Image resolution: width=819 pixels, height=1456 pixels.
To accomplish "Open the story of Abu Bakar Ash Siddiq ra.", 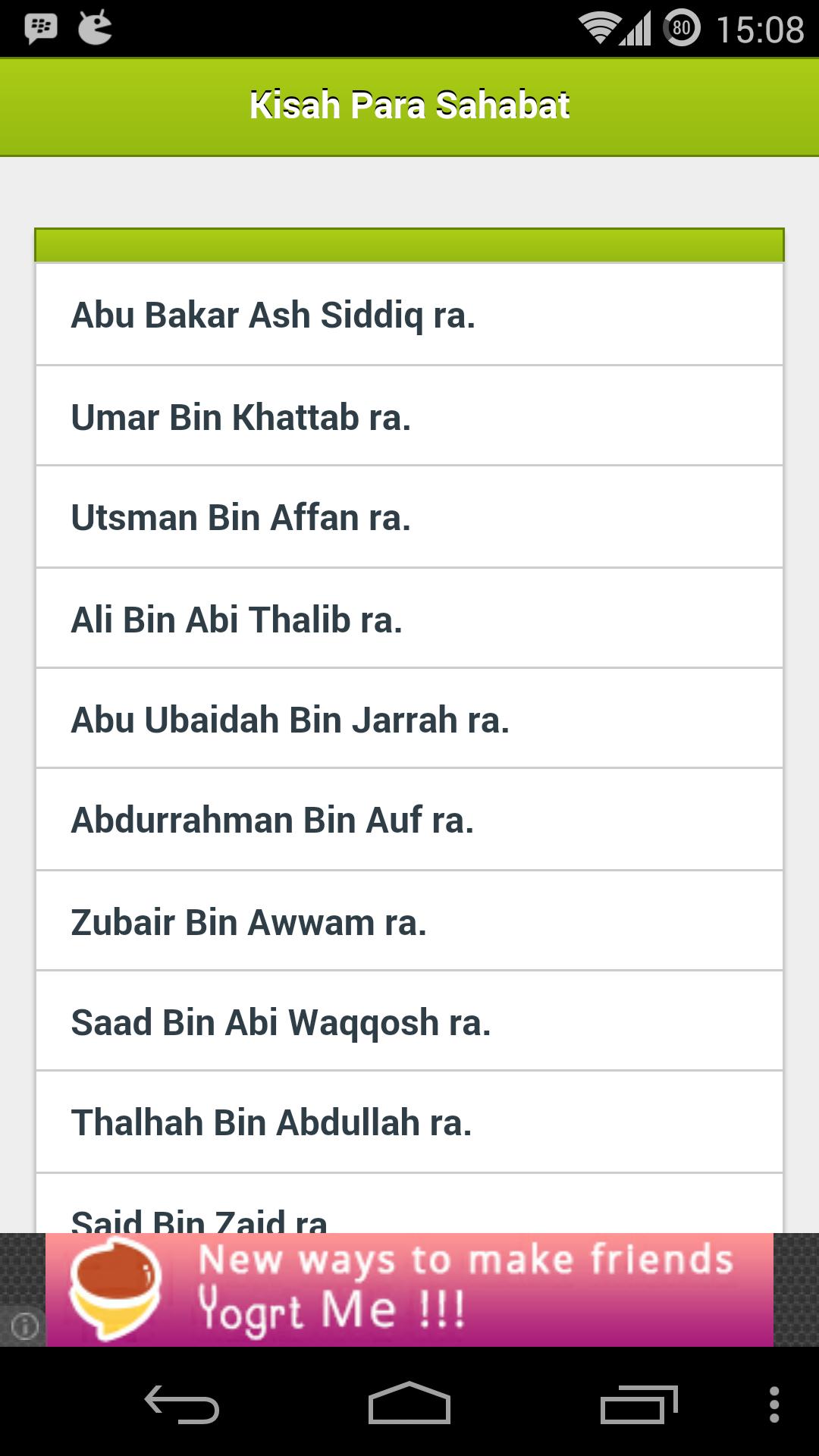I will coord(409,315).
